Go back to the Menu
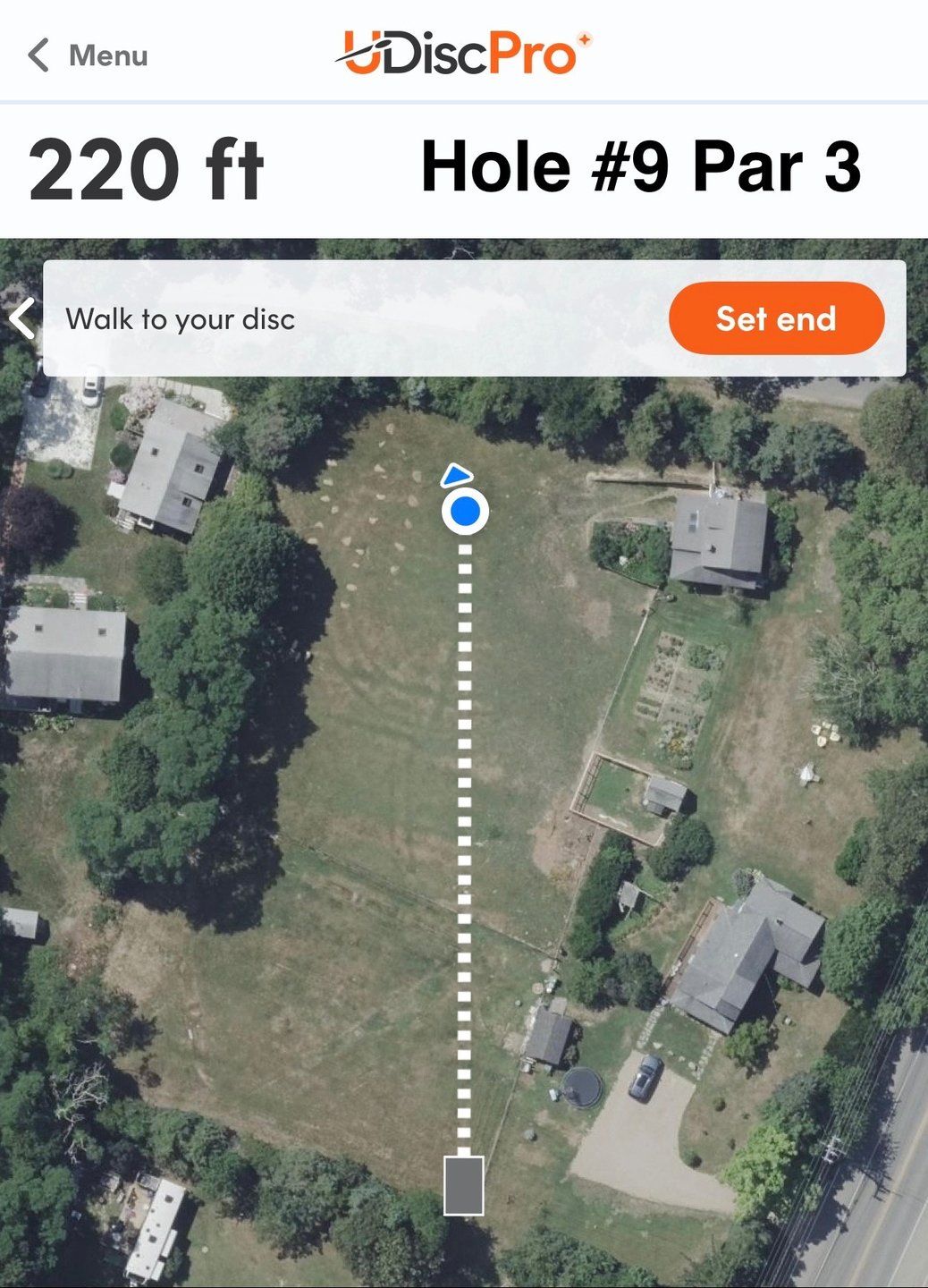This screenshot has height=1288, width=928. [x=88, y=55]
